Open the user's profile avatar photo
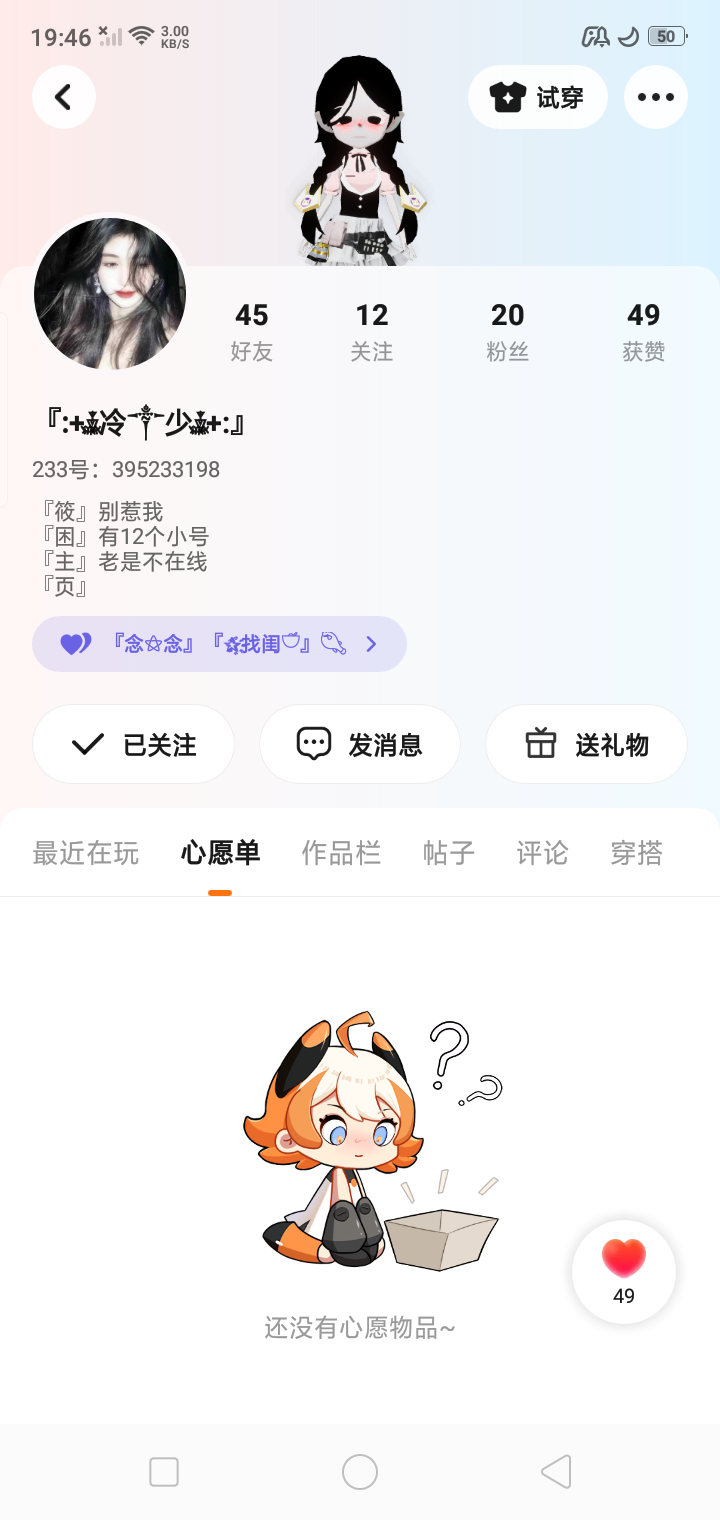The height and width of the screenshot is (1520, 720). point(110,293)
